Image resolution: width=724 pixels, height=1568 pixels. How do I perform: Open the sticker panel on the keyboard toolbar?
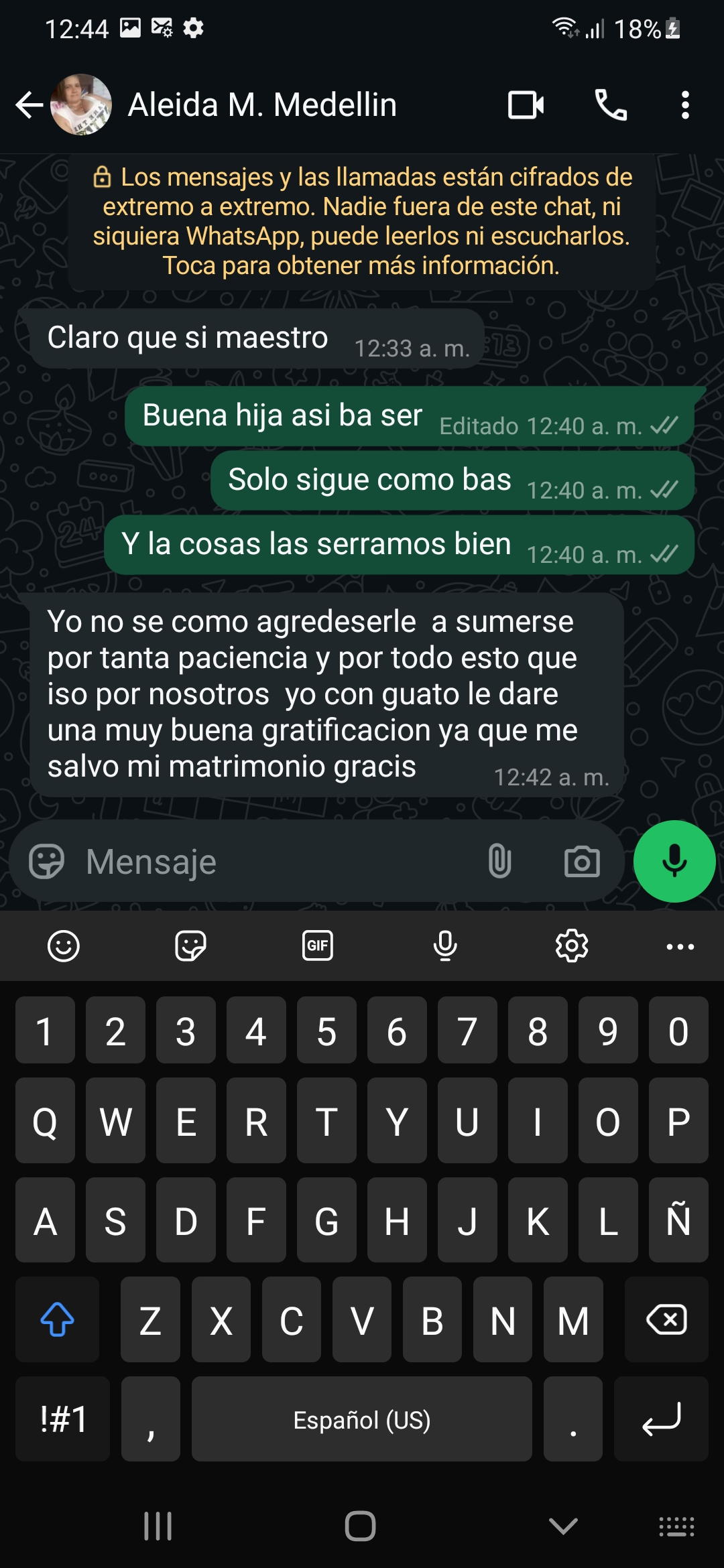pos(190,945)
